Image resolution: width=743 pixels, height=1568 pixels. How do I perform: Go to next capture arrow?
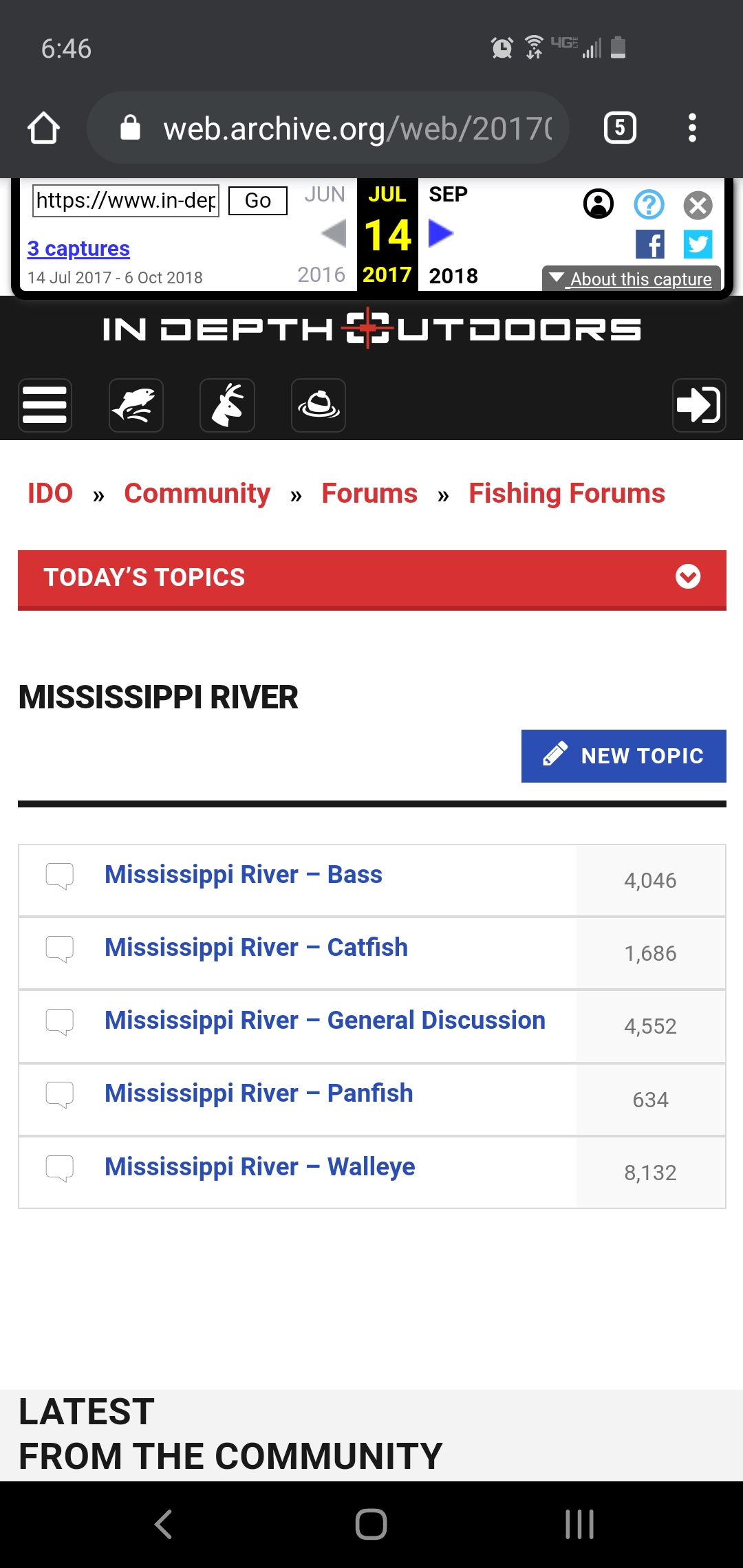(x=440, y=233)
